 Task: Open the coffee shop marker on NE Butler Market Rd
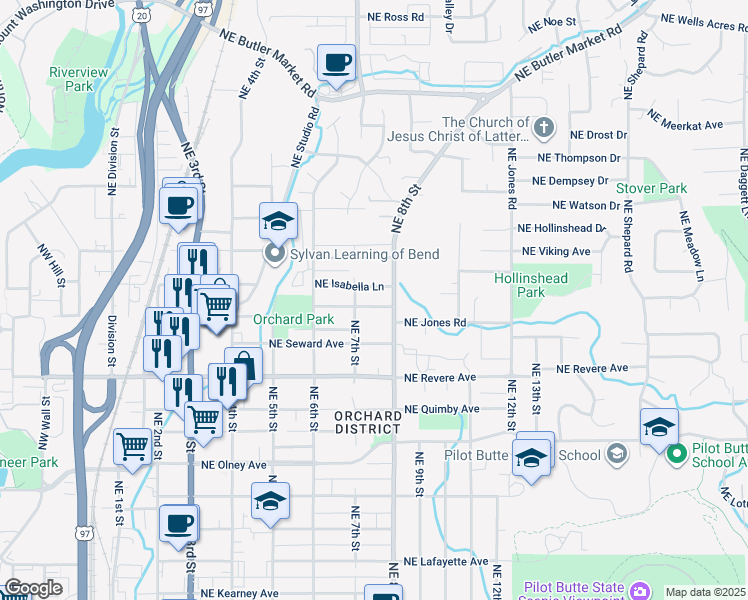coord(337,63)
